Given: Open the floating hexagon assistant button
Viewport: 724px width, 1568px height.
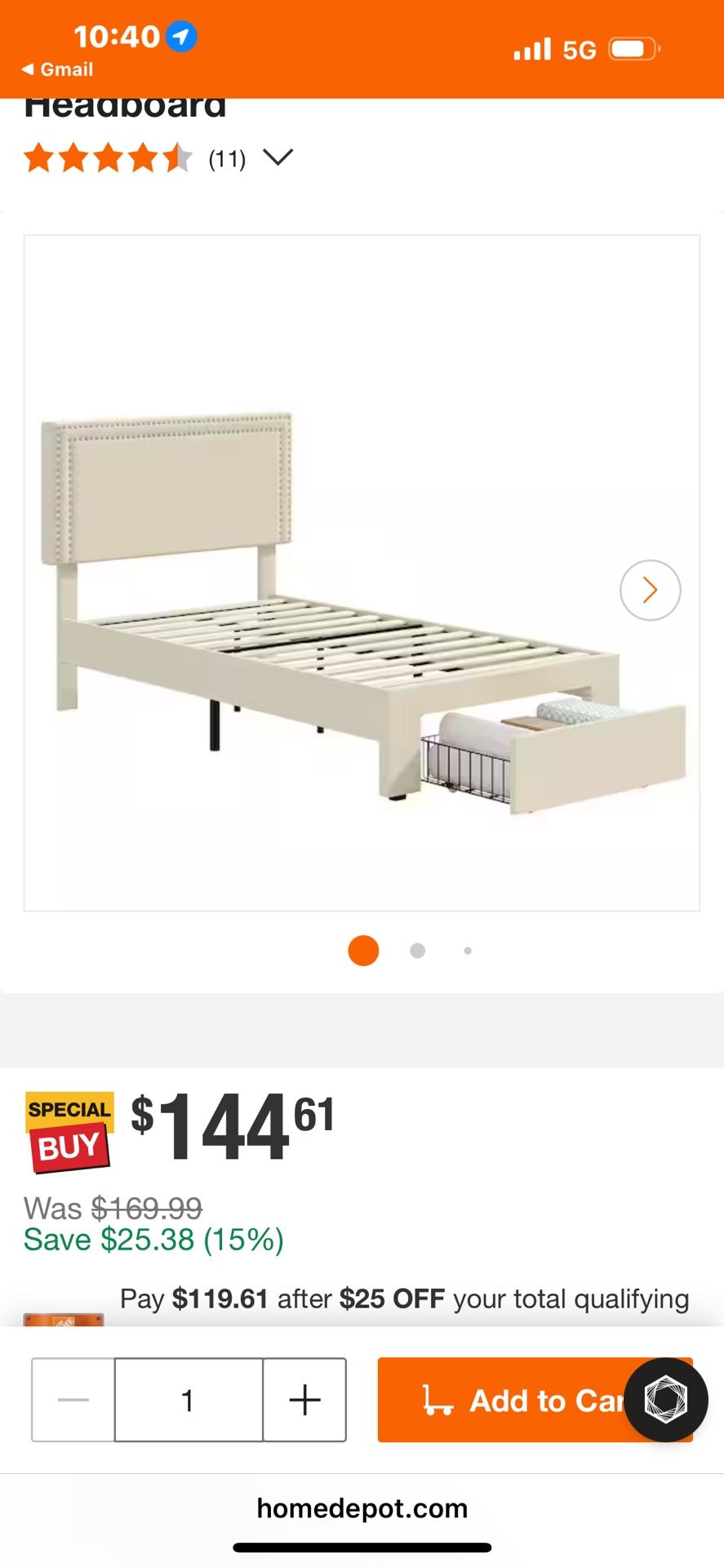Looking at the screenshot, I should [x=666, y=1400].
